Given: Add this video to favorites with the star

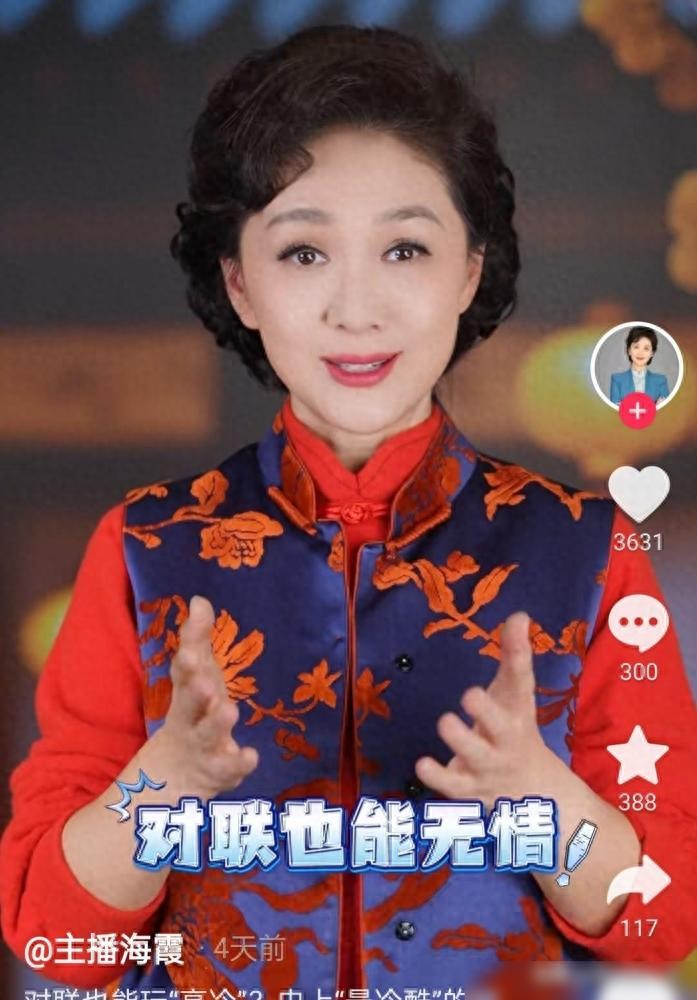Looking at the screenshot, I should (638, 756).
